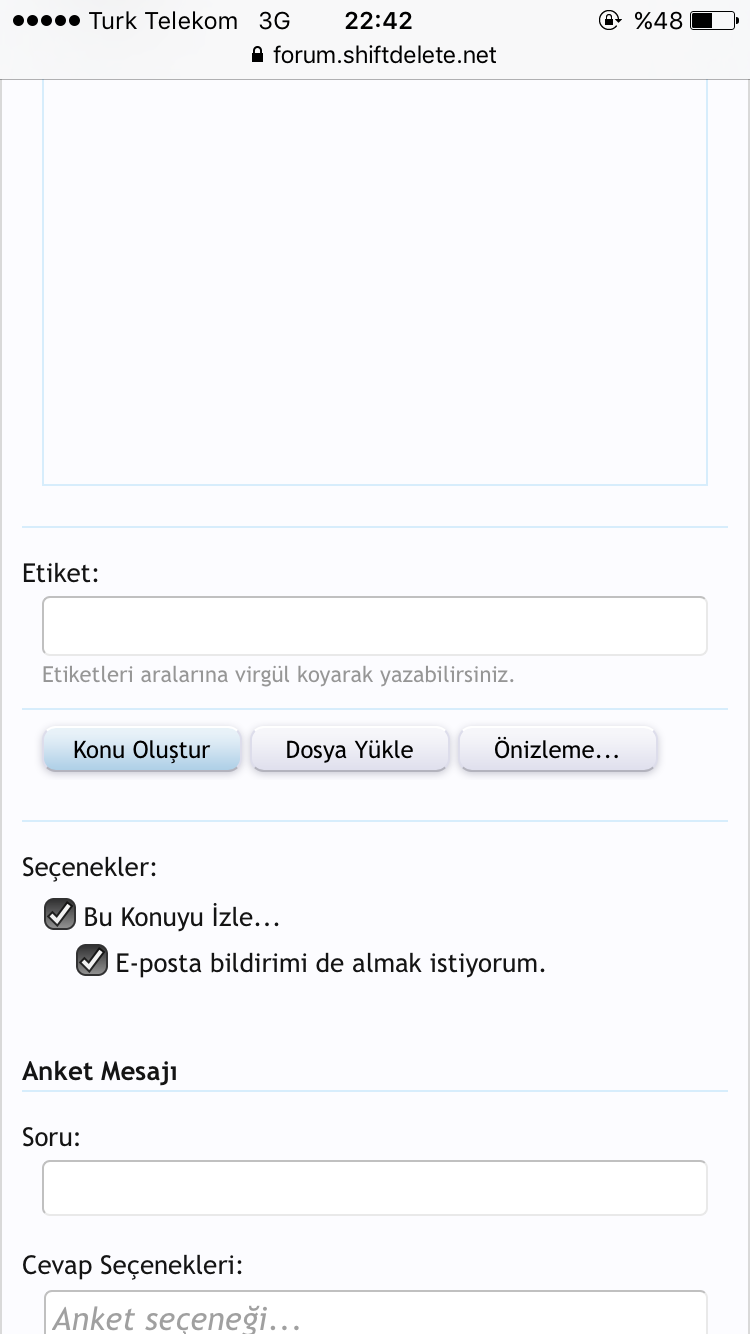Tap the forum.shiftdelete.net address bar

tap(374, 54)
